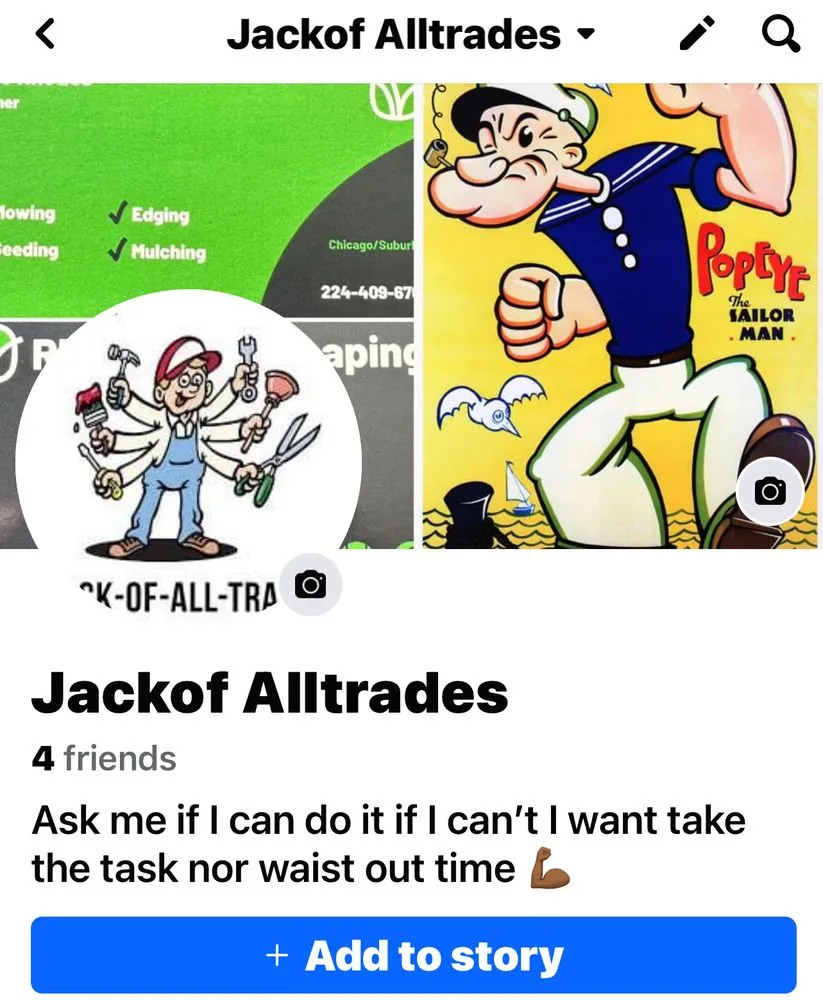Viewport: 823px width, 1000px height.
Task: View the 4 friends list
Action: [x=104, y=758]
